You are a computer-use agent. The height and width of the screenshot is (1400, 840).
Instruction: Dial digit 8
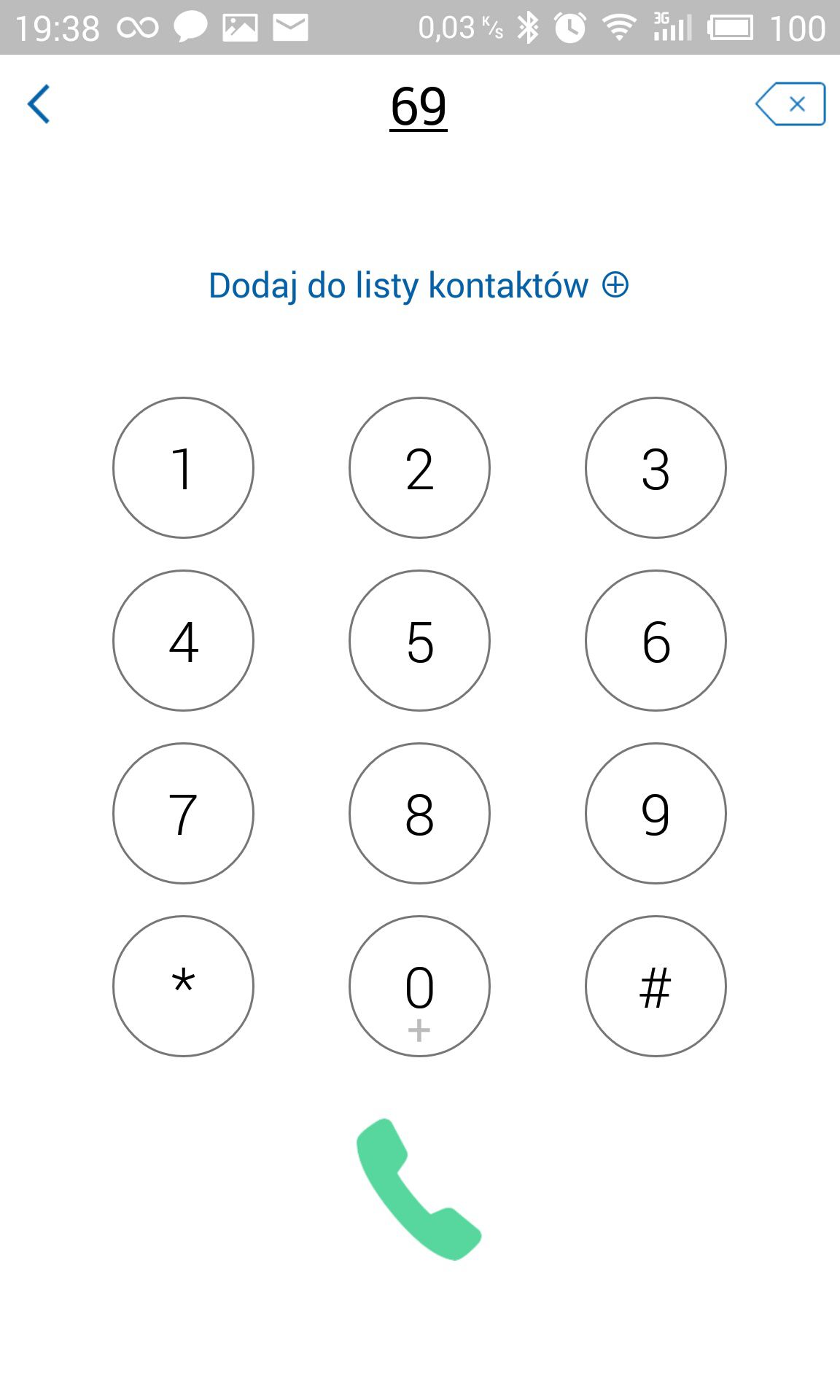419,814
